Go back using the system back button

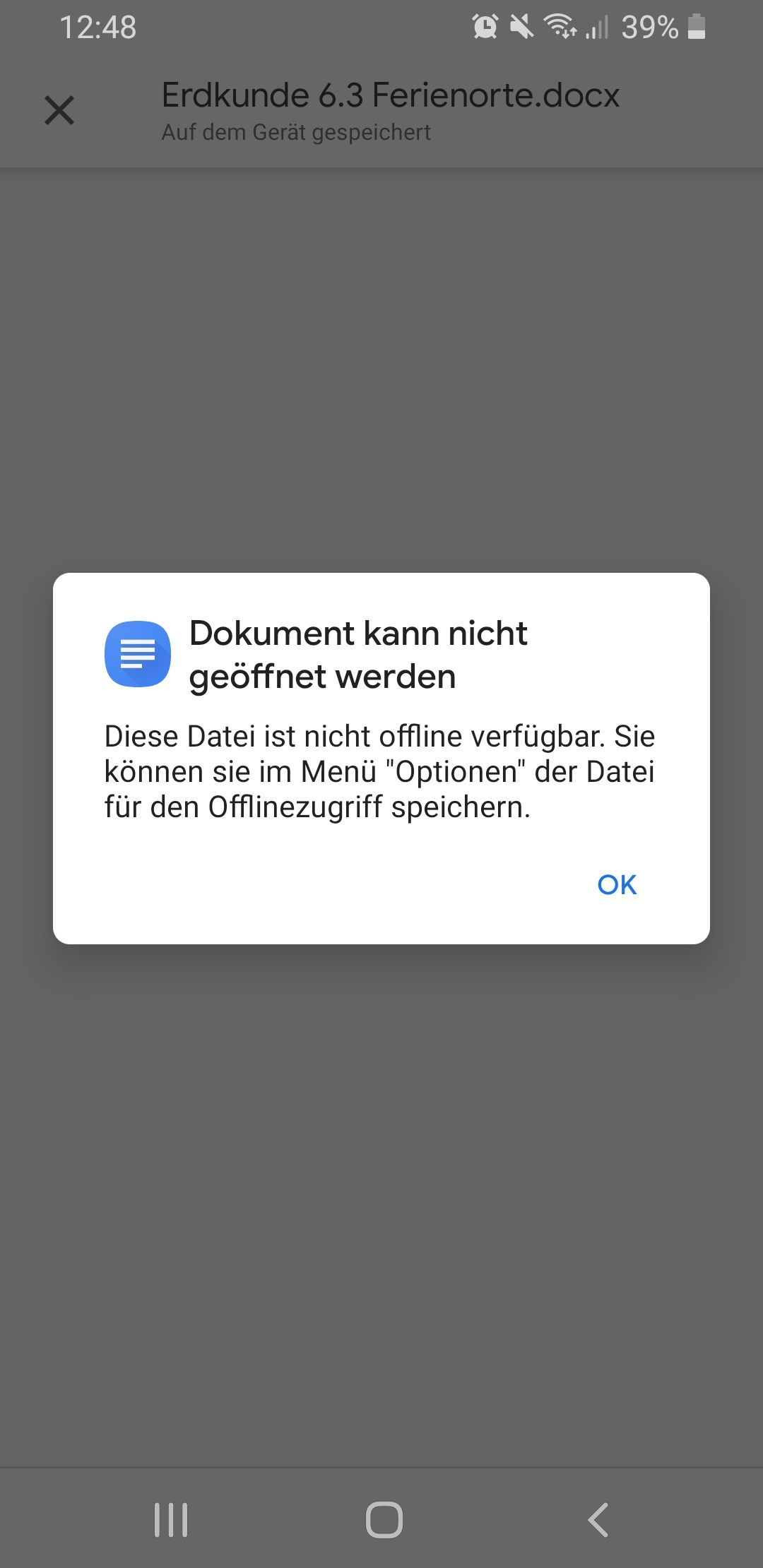click(598, 1519)
